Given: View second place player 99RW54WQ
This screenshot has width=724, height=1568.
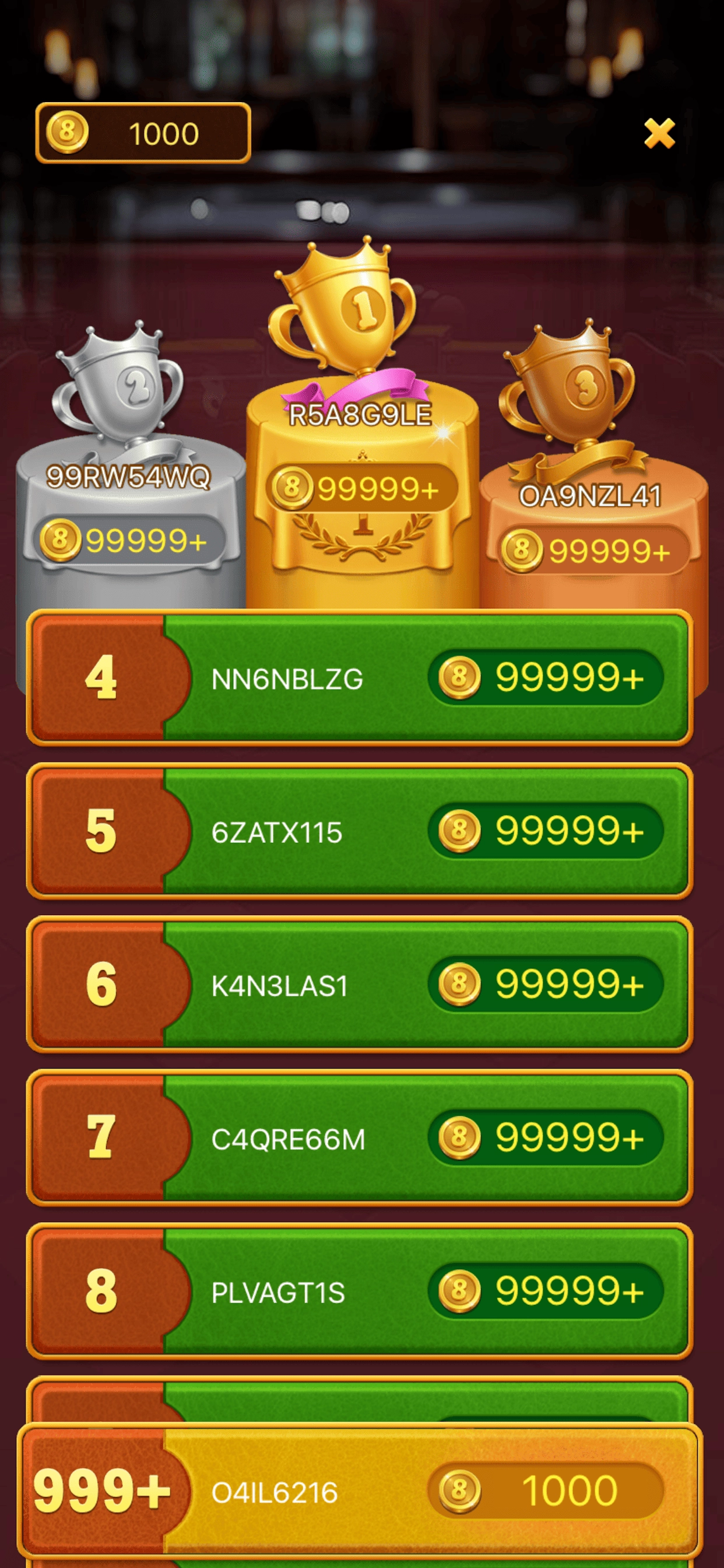Looking at the screenshot, I should pyautogui.click(x=128, y=477).
